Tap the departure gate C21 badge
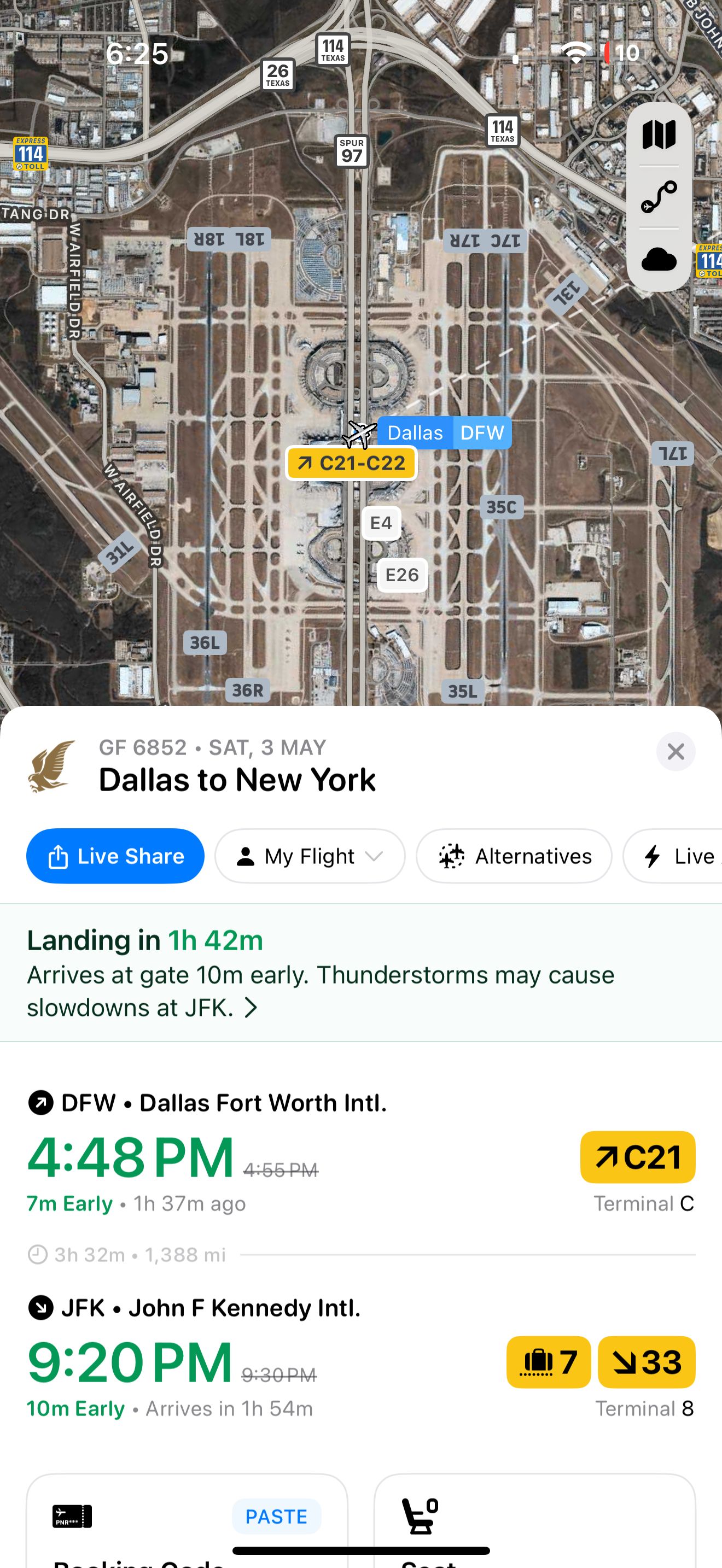 point(637,1156)
